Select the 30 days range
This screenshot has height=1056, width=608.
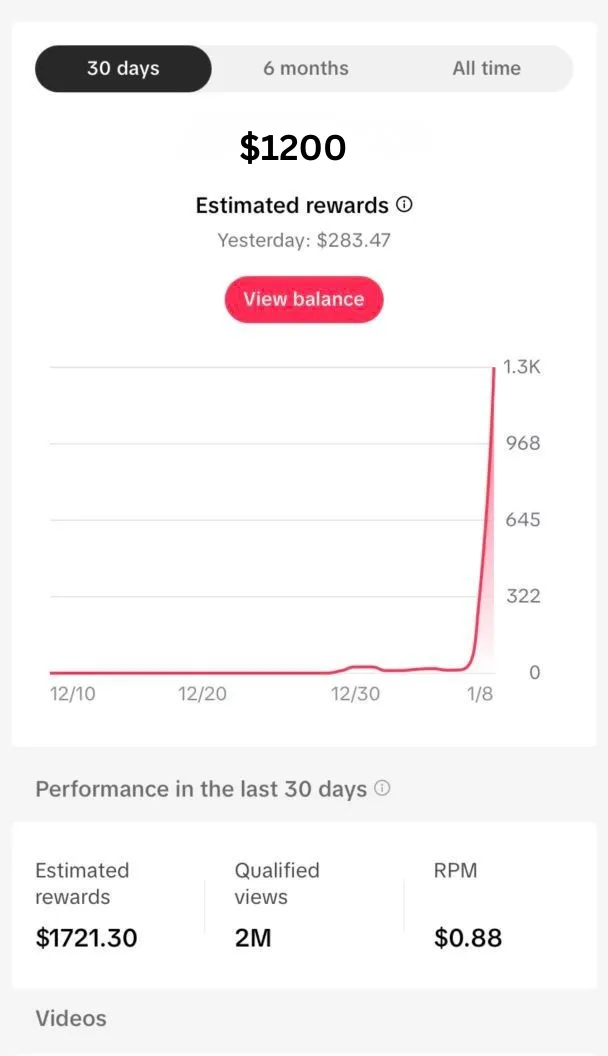click(x=123, y=69)
